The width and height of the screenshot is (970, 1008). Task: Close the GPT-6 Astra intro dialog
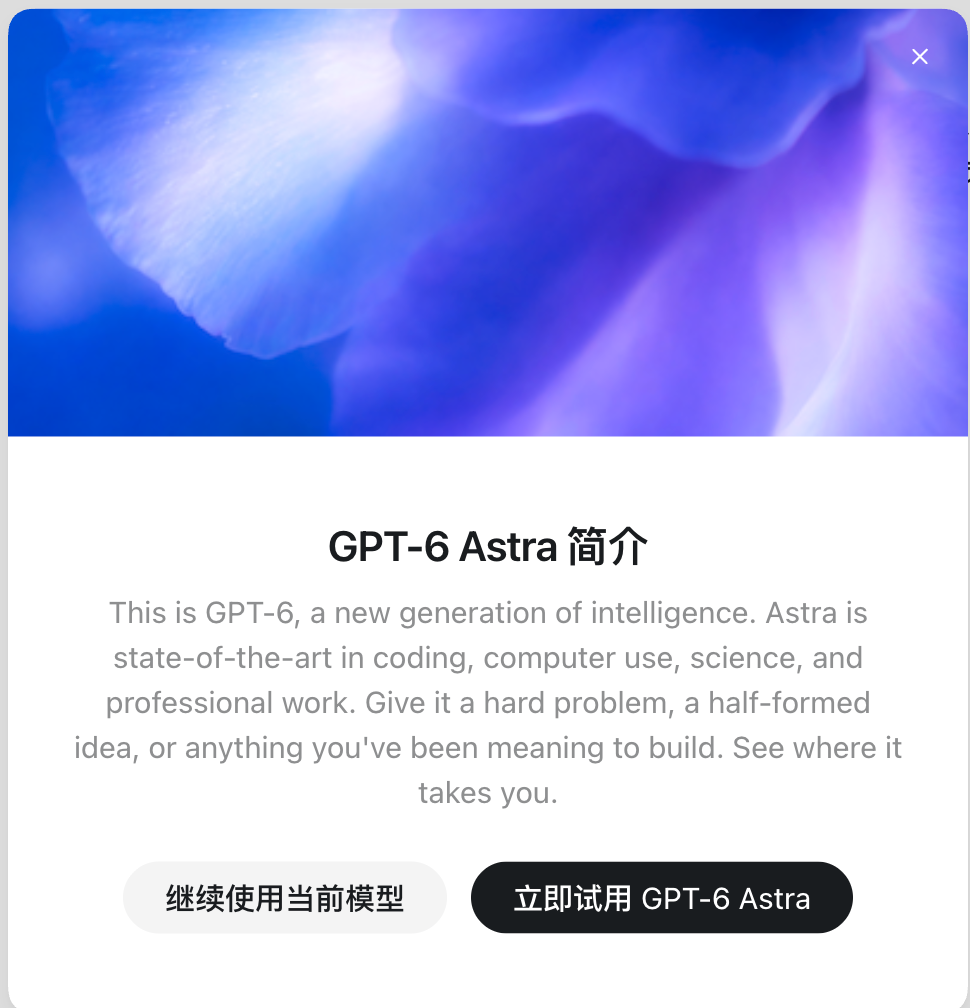tap(919, 57)
